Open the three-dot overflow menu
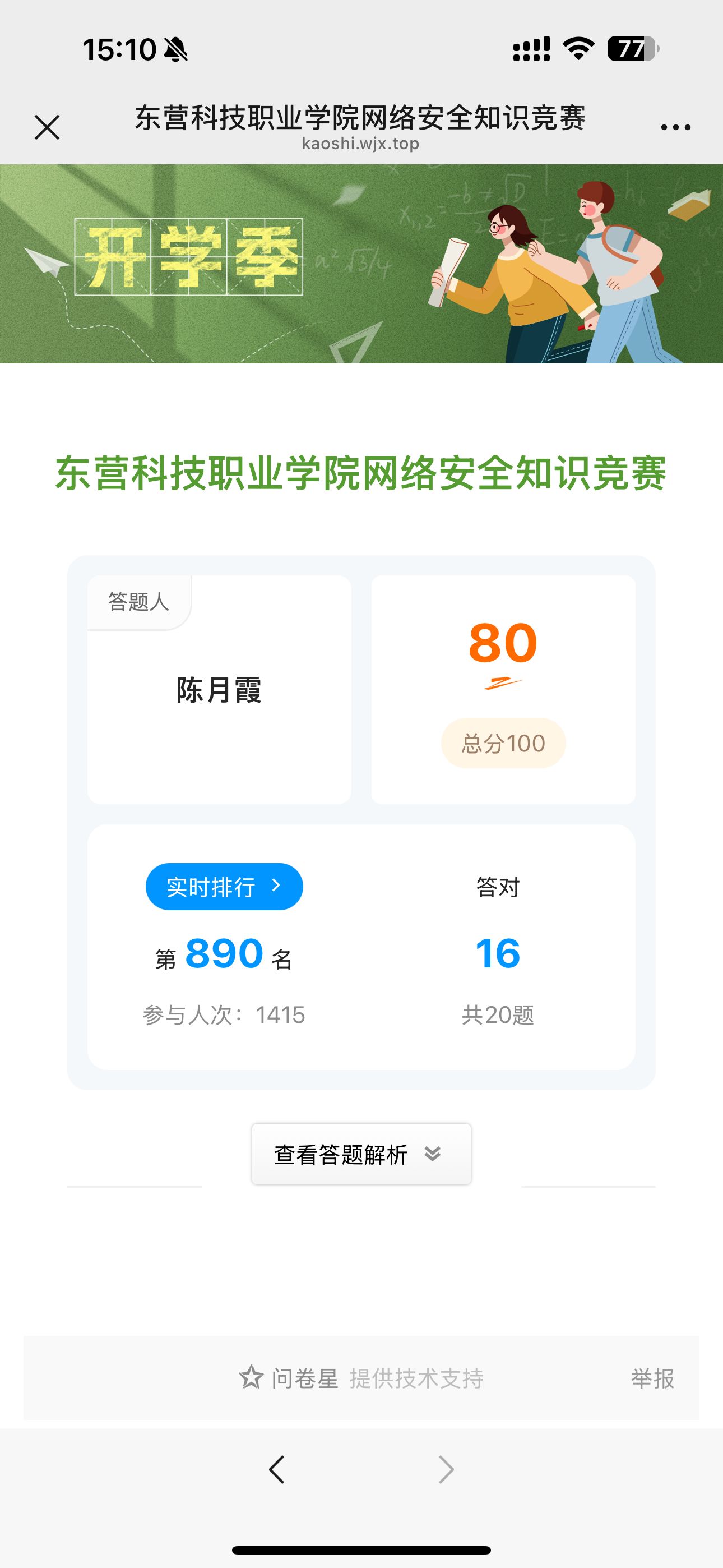This screenshot has height=1568, width=723. click(x=675, y=128)
